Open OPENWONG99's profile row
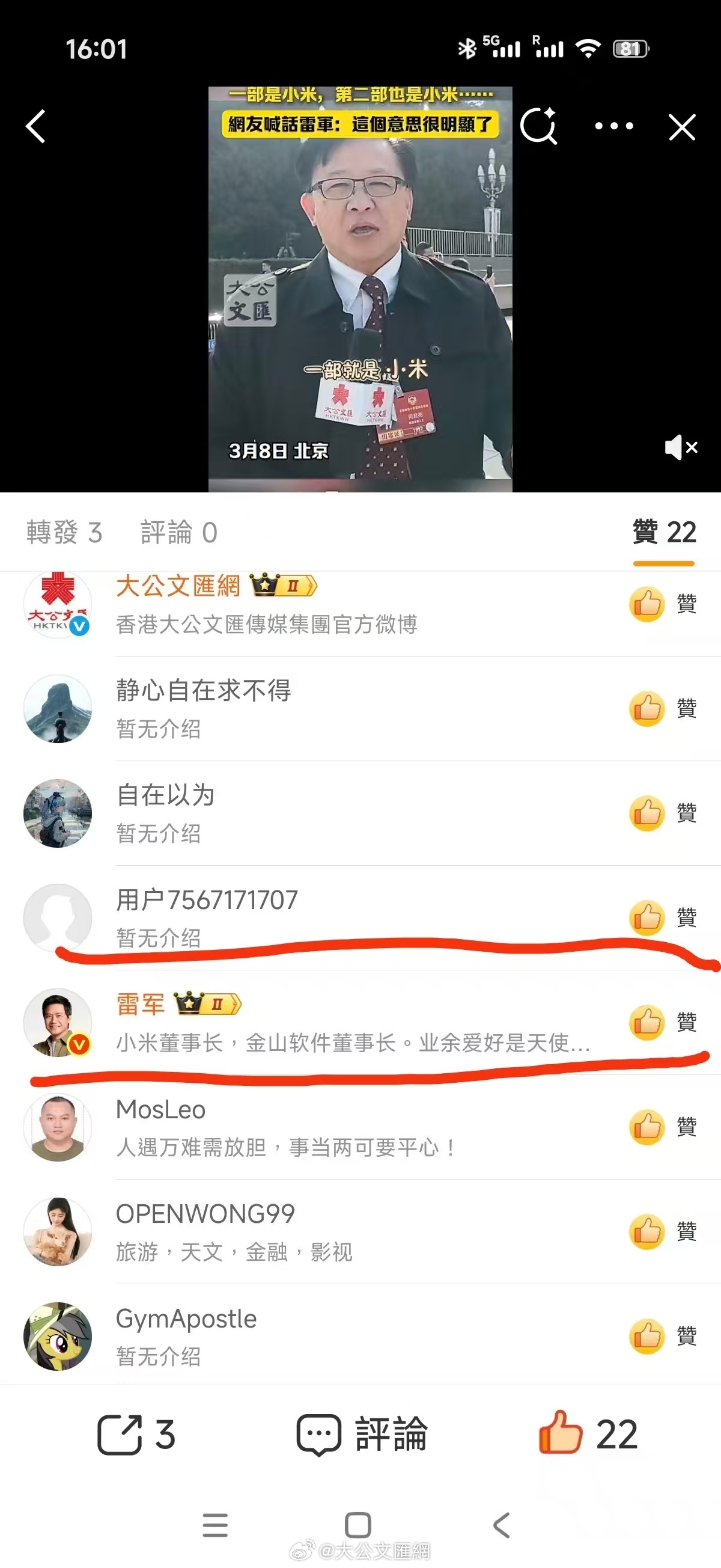721x1568 pixels. 205,1231
